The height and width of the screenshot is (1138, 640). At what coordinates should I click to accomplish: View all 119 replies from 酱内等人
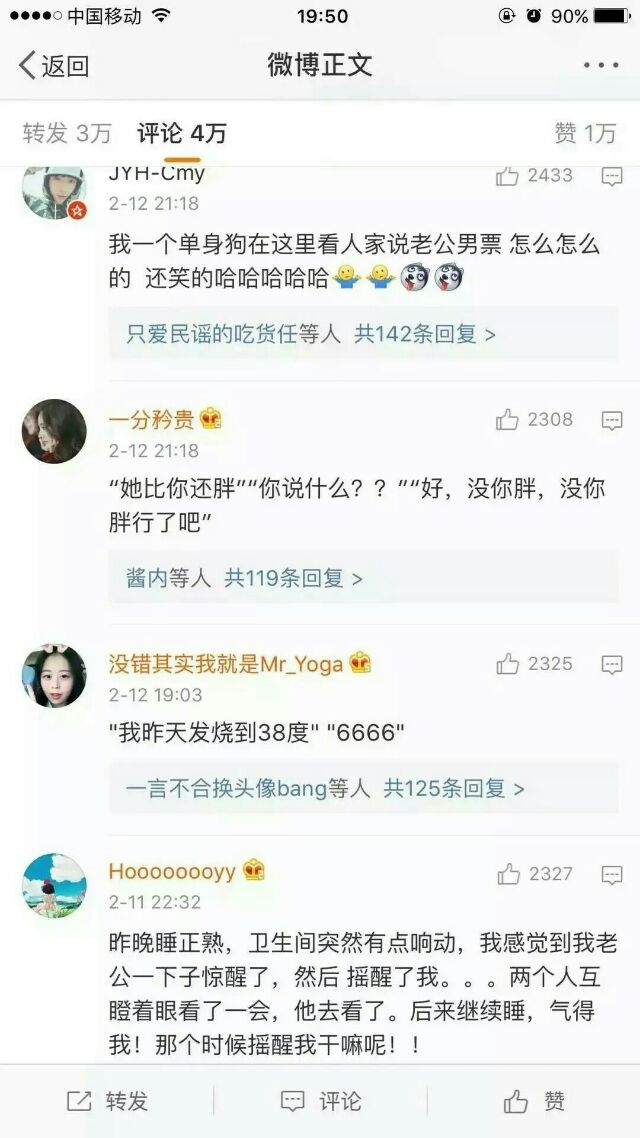tap(364, 578)
